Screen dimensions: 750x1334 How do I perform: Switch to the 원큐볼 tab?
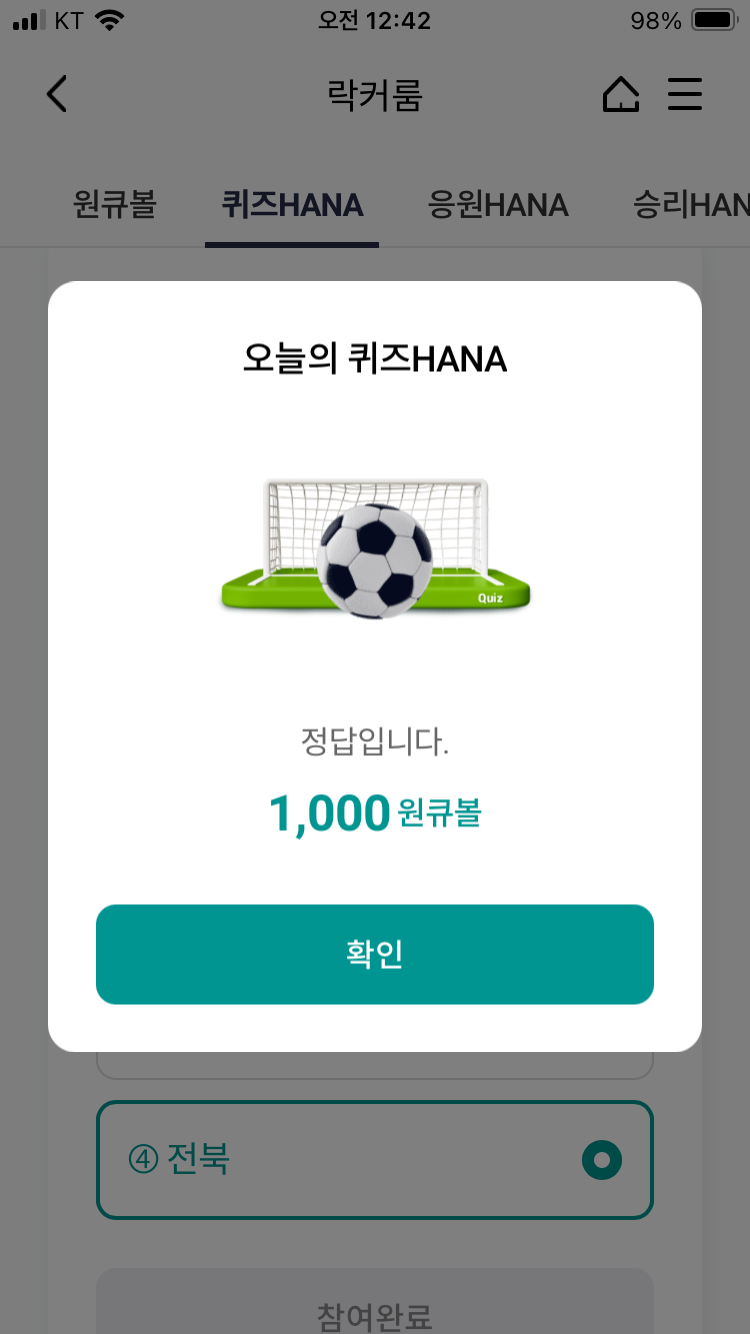tap(115, 206)
